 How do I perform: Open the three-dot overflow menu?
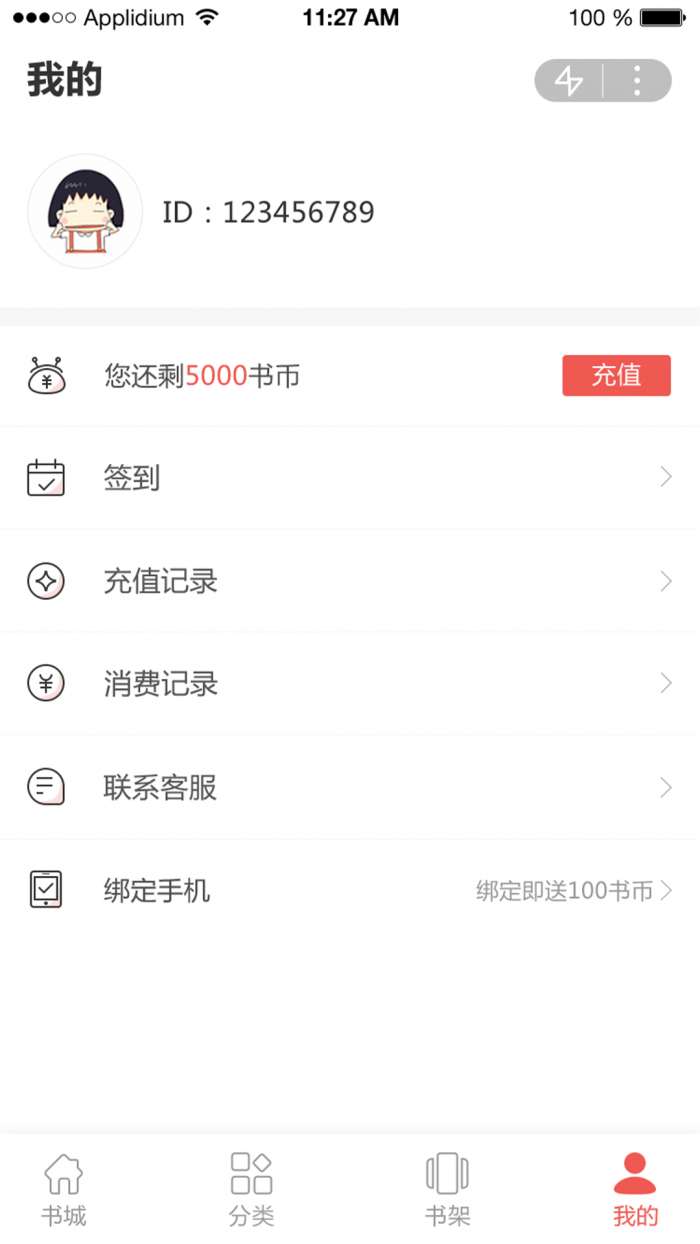pos(637,81)
